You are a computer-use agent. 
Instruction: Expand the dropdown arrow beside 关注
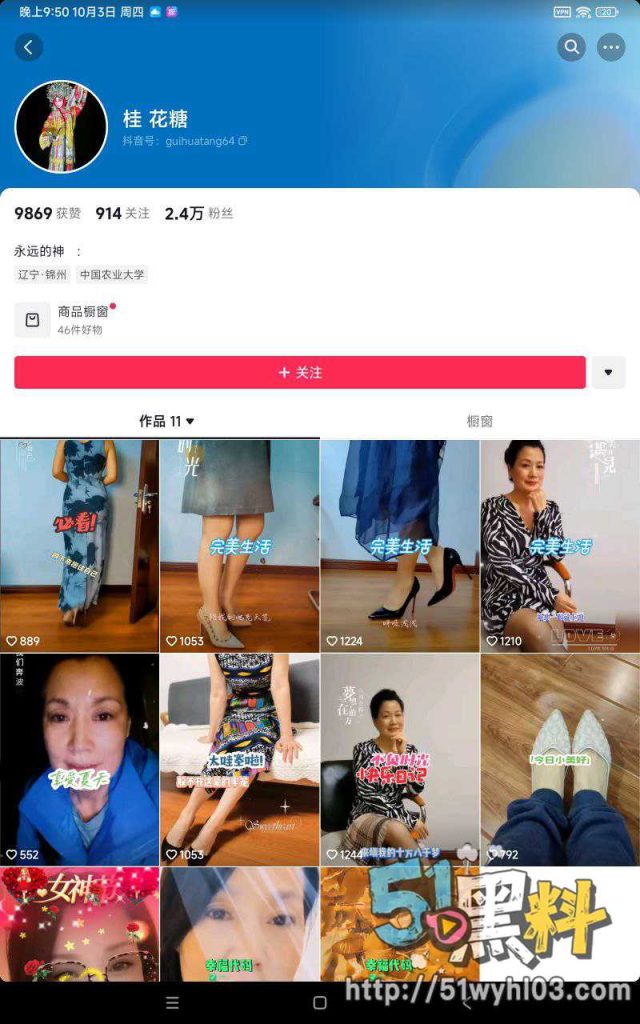(608, 372)
